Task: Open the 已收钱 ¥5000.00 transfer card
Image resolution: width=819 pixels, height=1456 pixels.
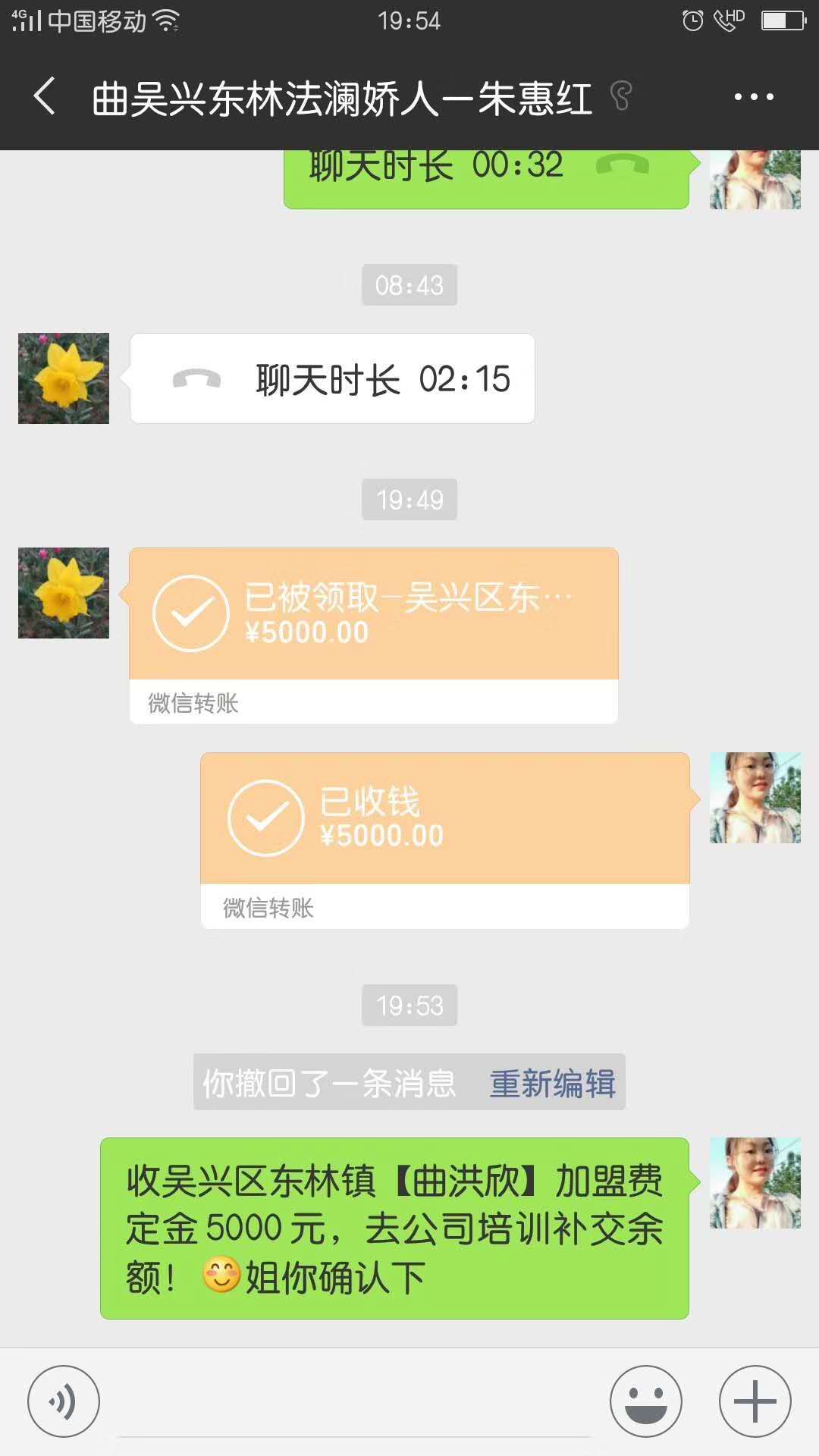Action: pos(444,819)
